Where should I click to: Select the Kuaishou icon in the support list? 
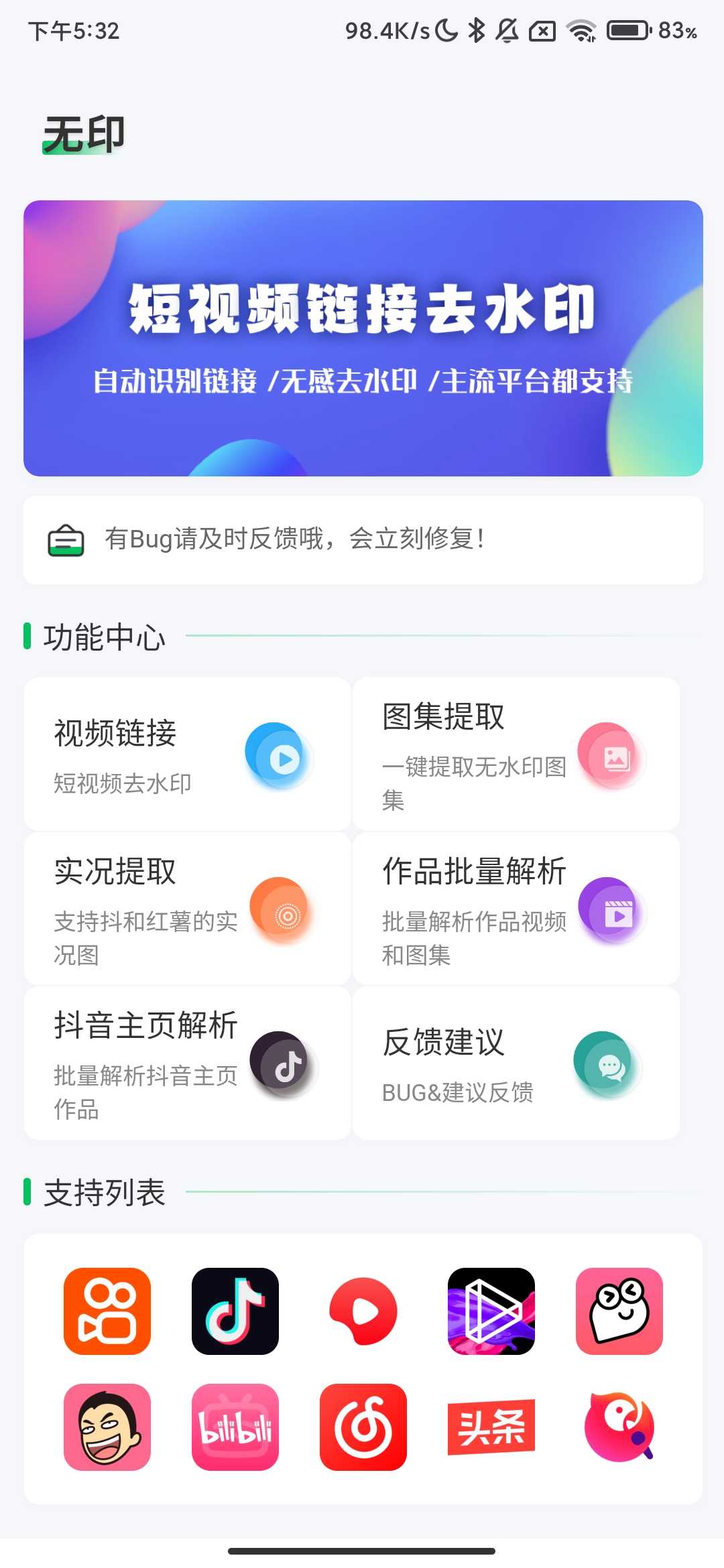pyautogui.click(x=106, y=1310)
